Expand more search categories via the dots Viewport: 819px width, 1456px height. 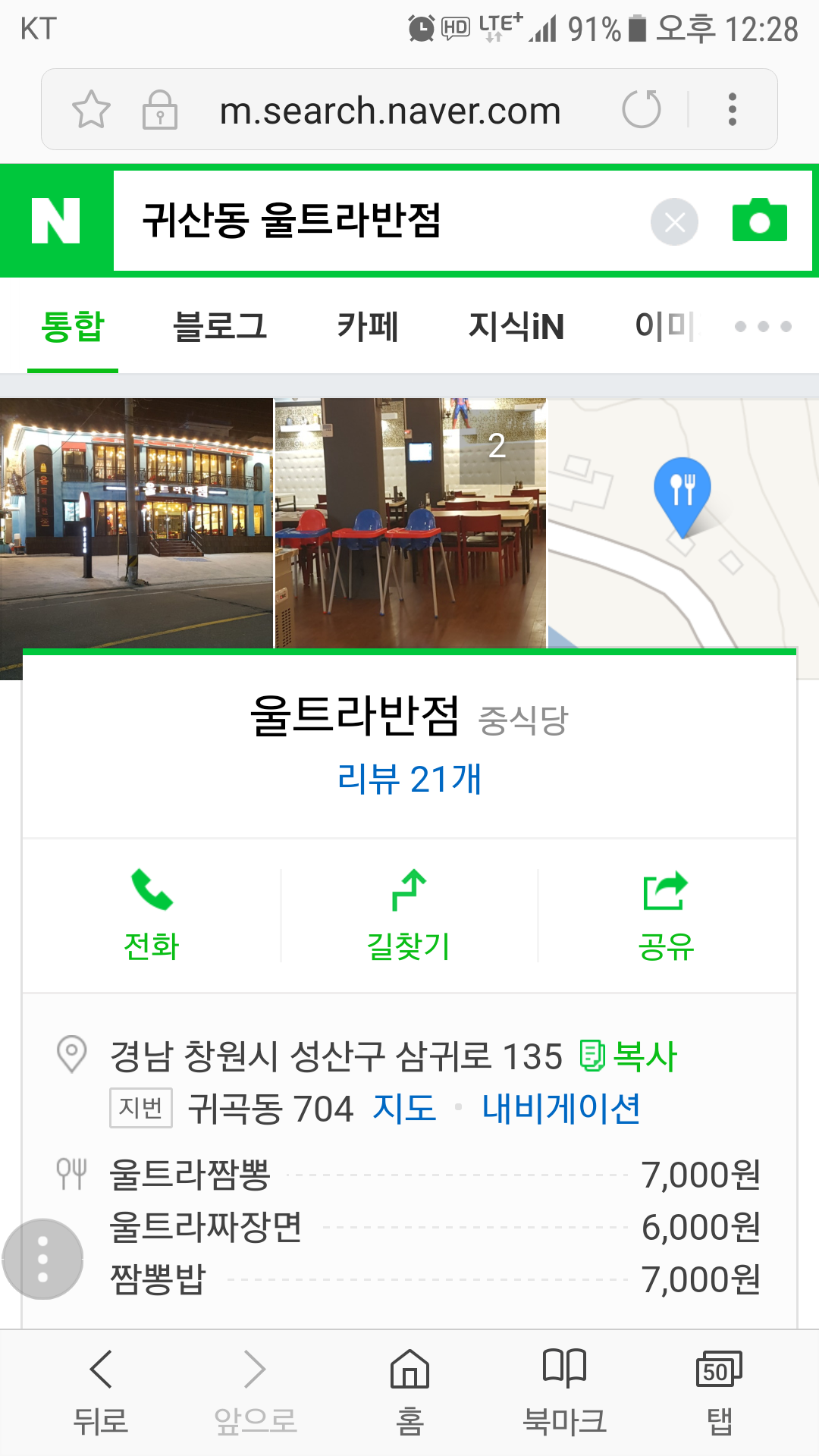763,327
